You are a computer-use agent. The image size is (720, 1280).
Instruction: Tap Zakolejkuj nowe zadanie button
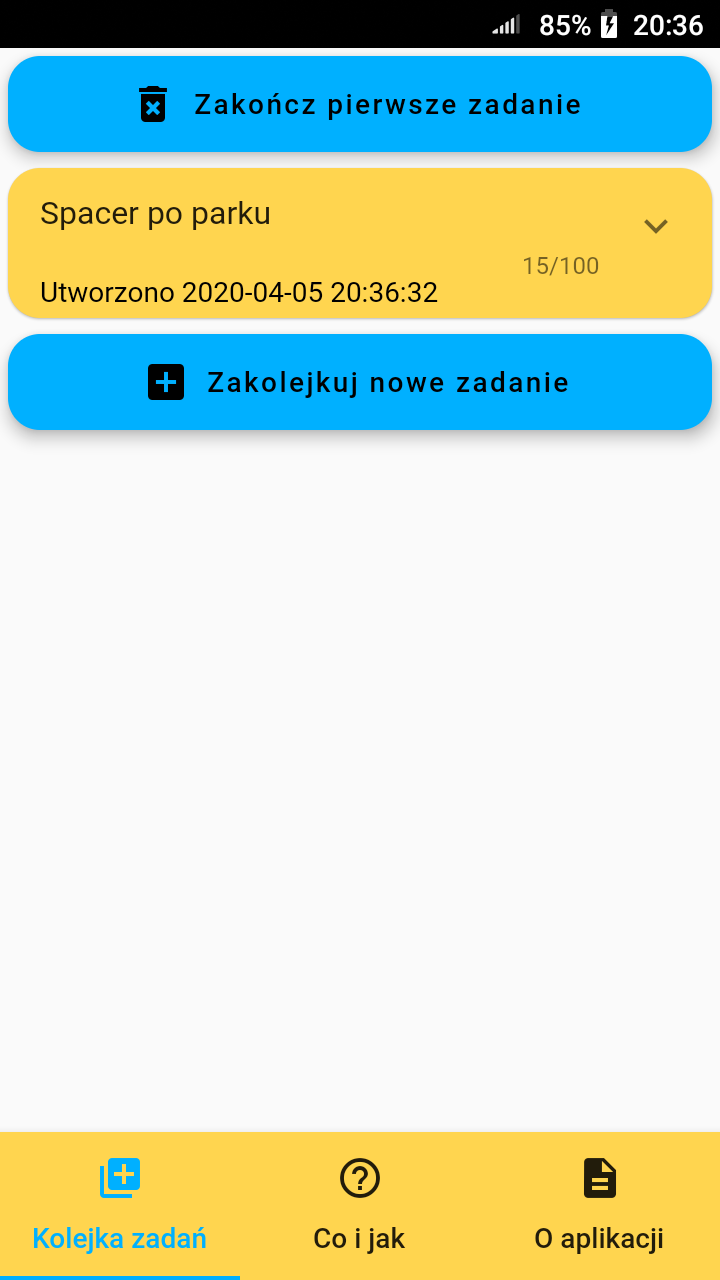pos(360,382)
